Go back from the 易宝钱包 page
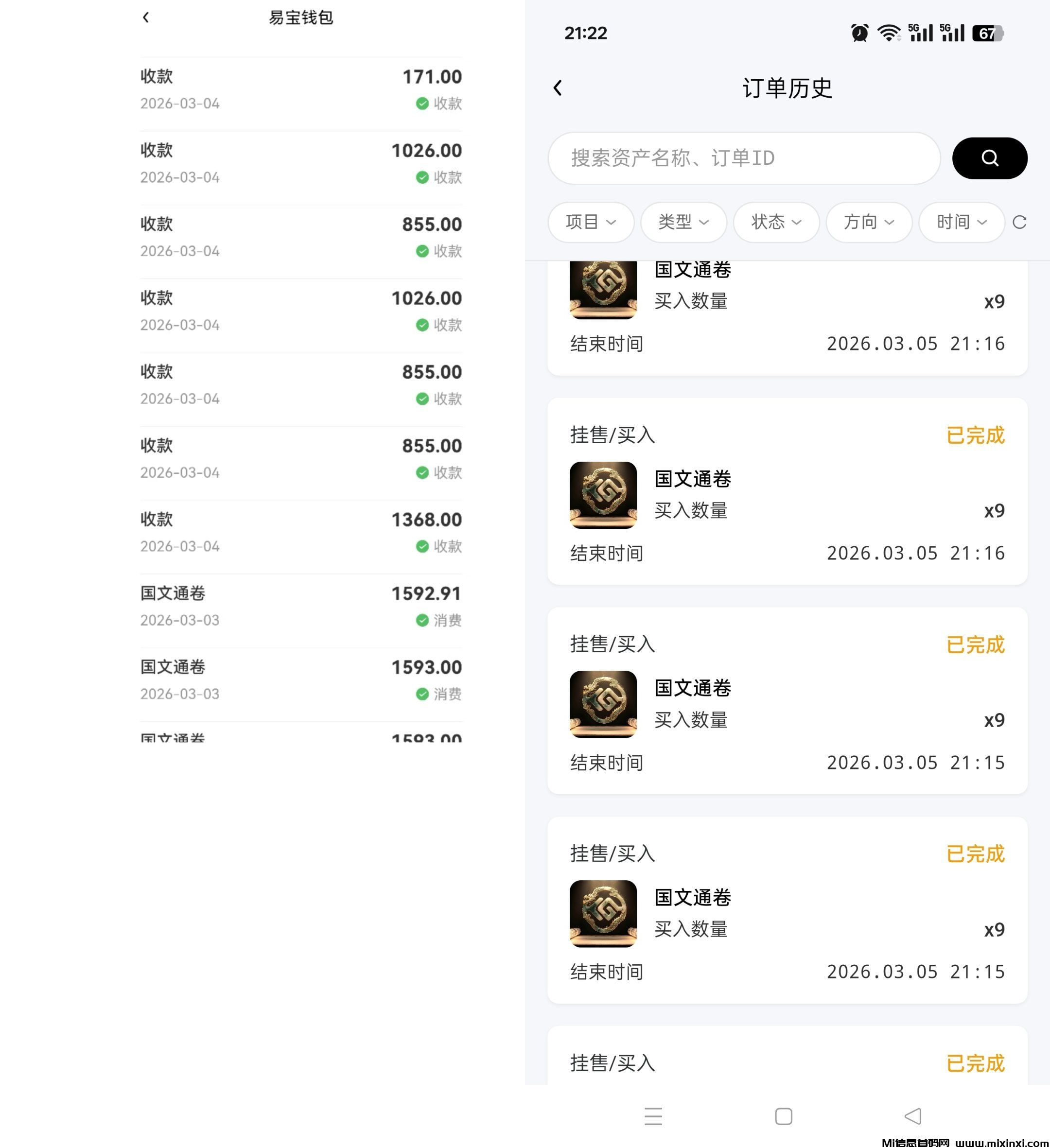Image resolution: width=1050 pixels, height=1148 pixels. [146, 17]
